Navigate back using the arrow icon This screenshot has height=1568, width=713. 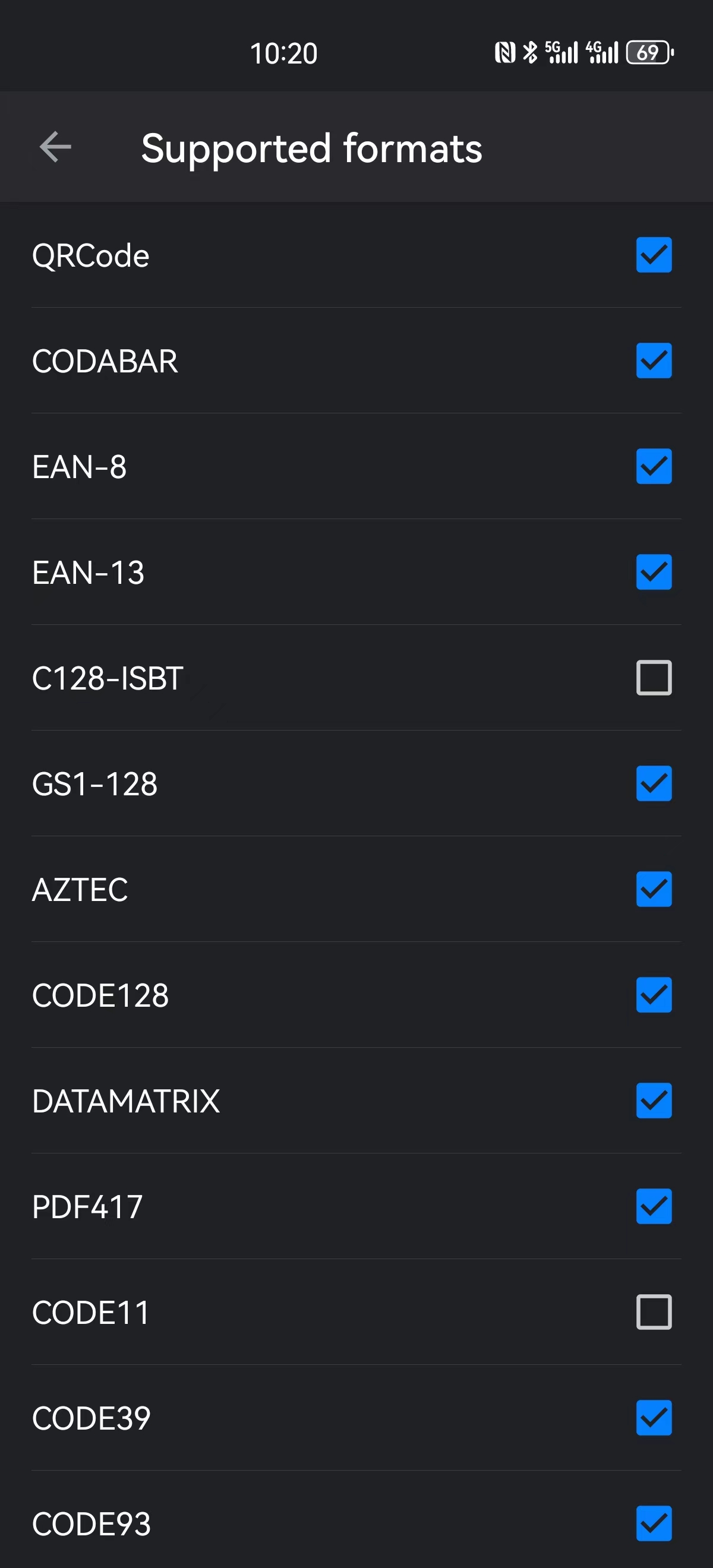(55, 147)
